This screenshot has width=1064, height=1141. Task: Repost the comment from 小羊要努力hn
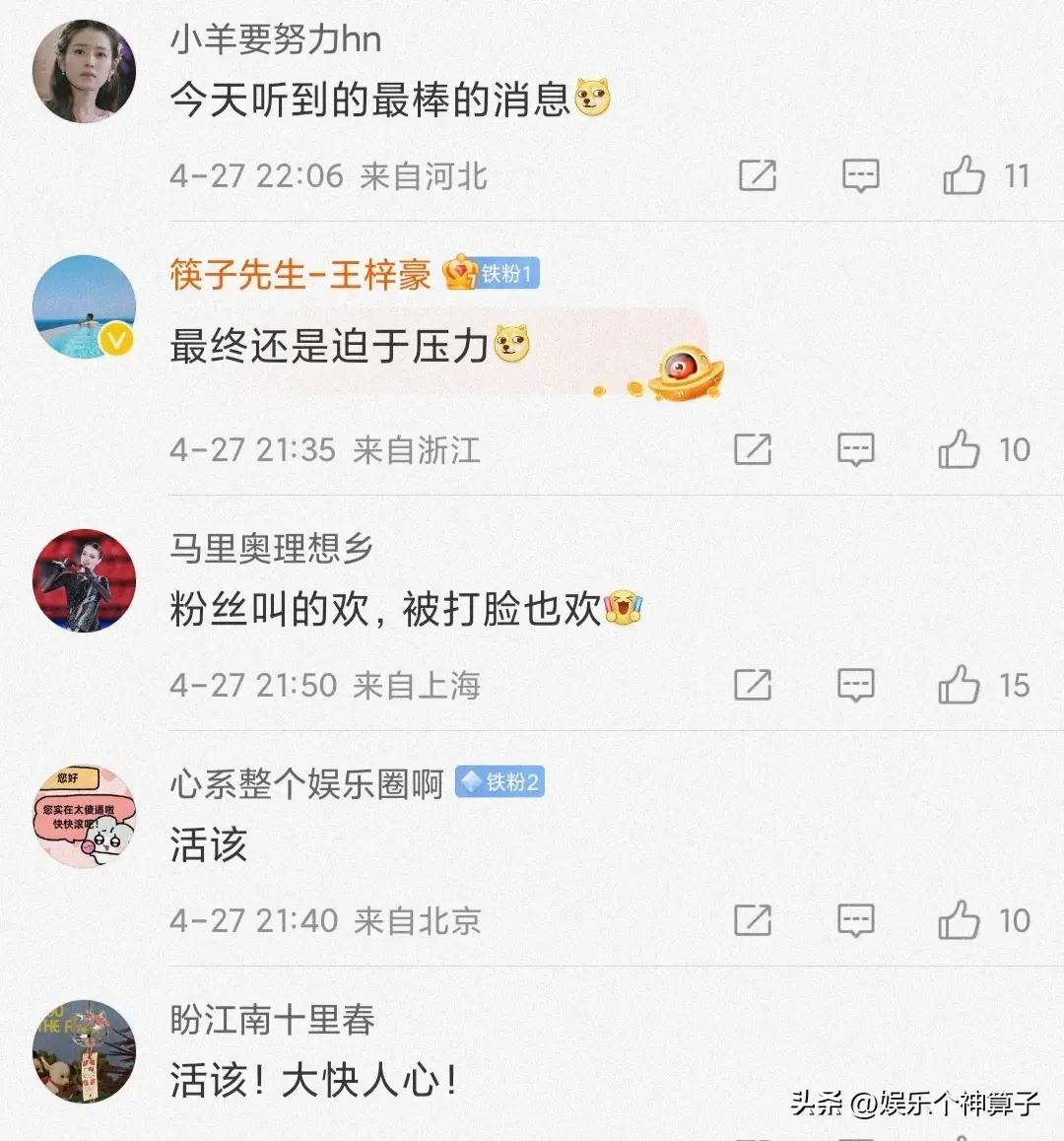pyautogui.click(x=758, y=176)
